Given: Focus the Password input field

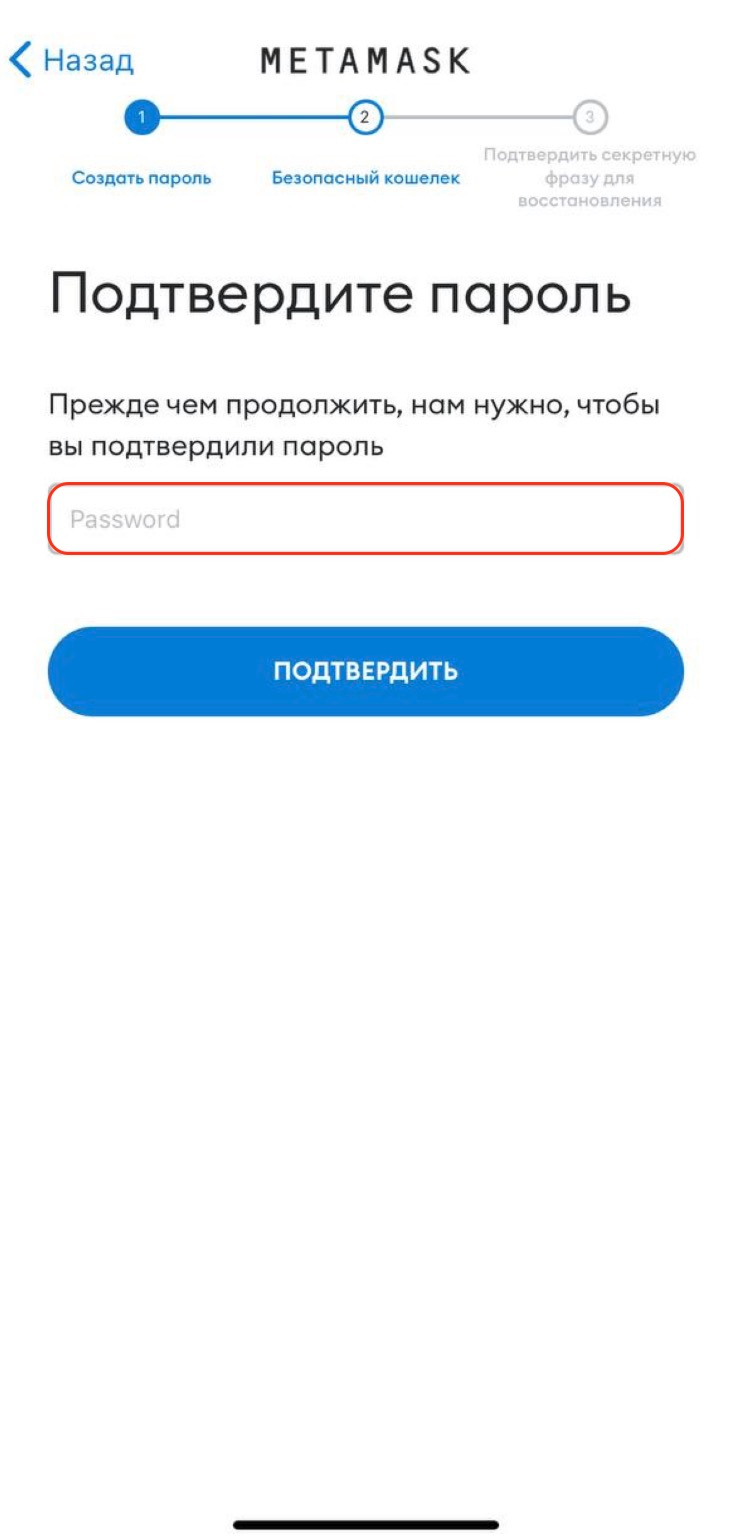Looking at the screenshot, I should tap(366, 519).
